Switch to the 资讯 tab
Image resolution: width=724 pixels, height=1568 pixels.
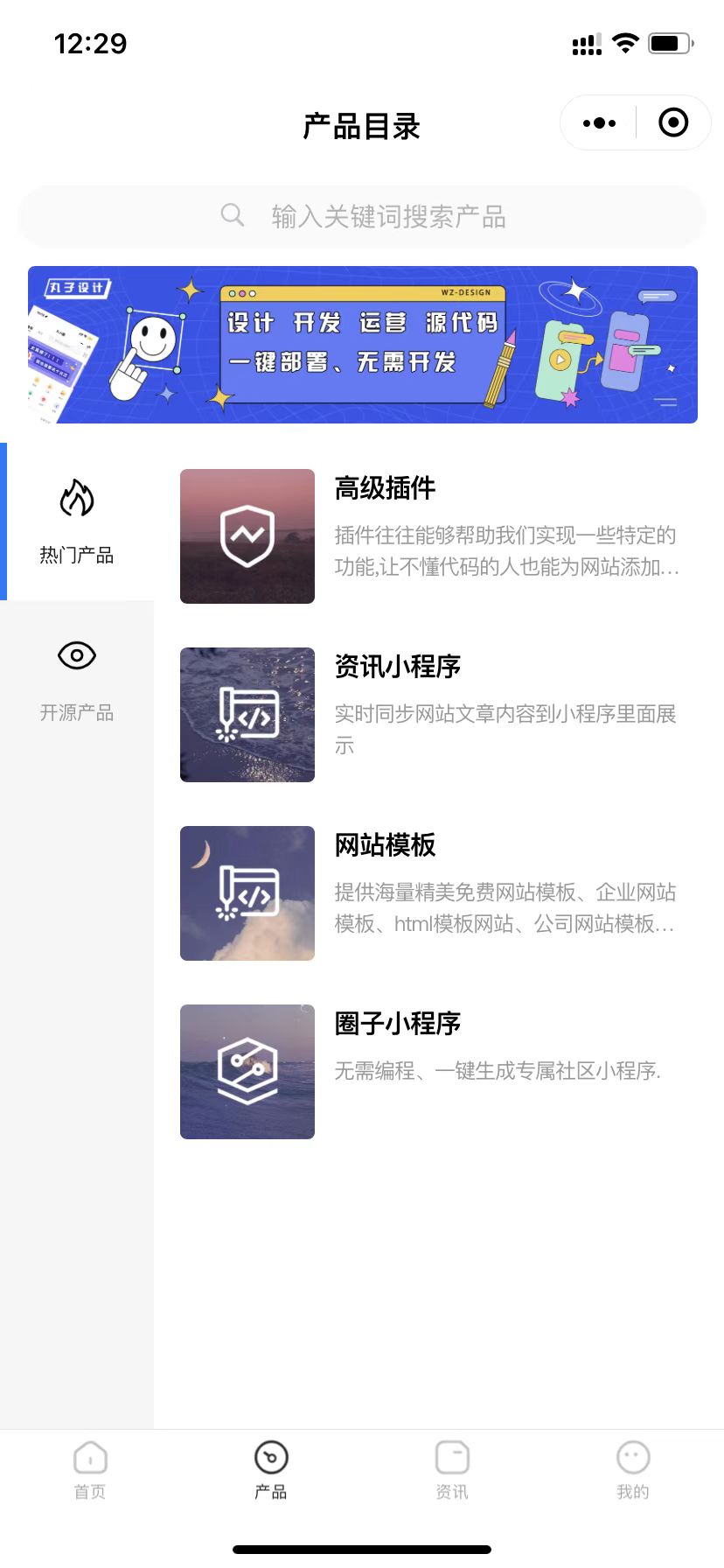pyautogui.click(x=452, y=1470)
